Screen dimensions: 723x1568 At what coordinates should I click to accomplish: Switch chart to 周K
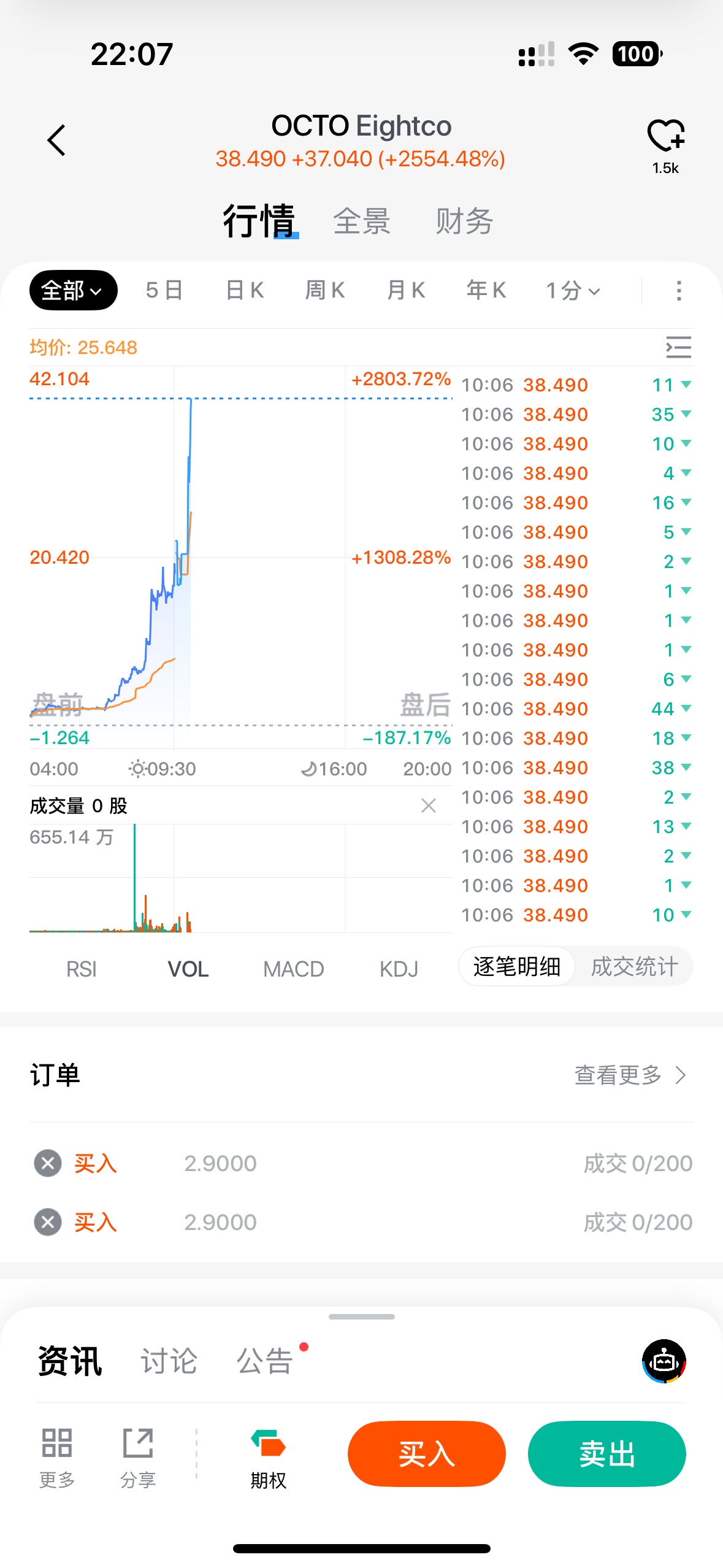325,290
